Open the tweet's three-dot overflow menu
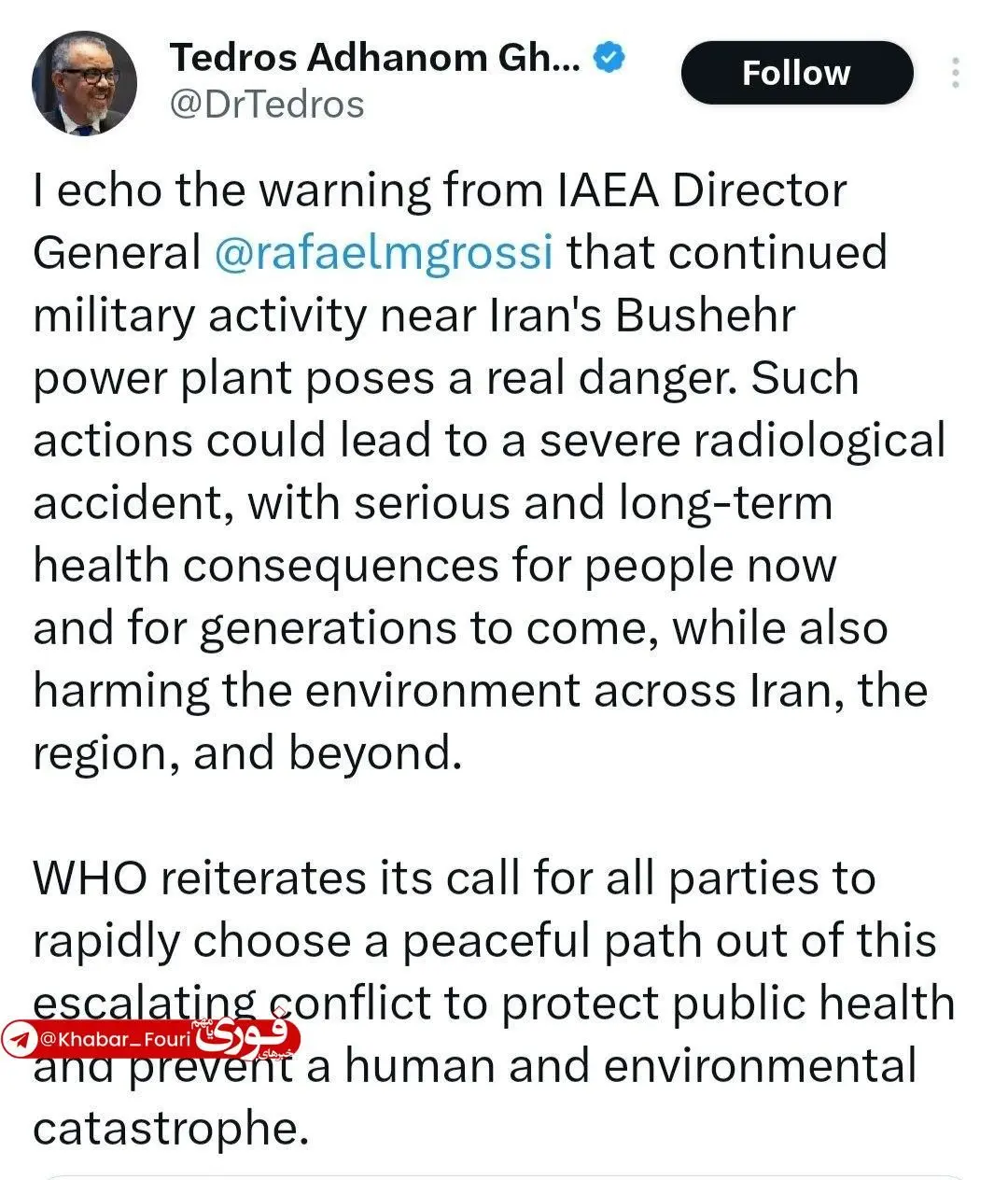 coord(955,73)
